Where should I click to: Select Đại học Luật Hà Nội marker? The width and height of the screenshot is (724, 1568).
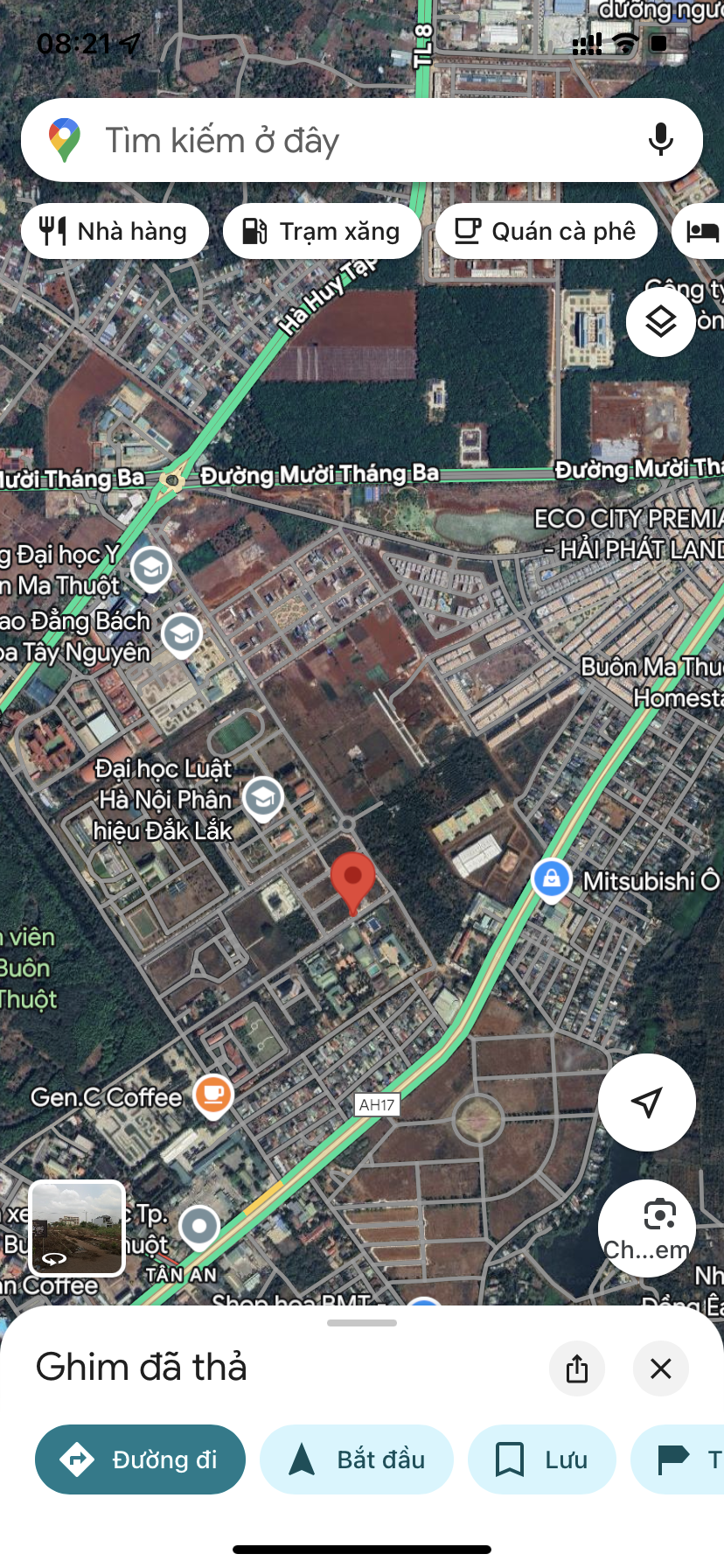pos(263,798)
